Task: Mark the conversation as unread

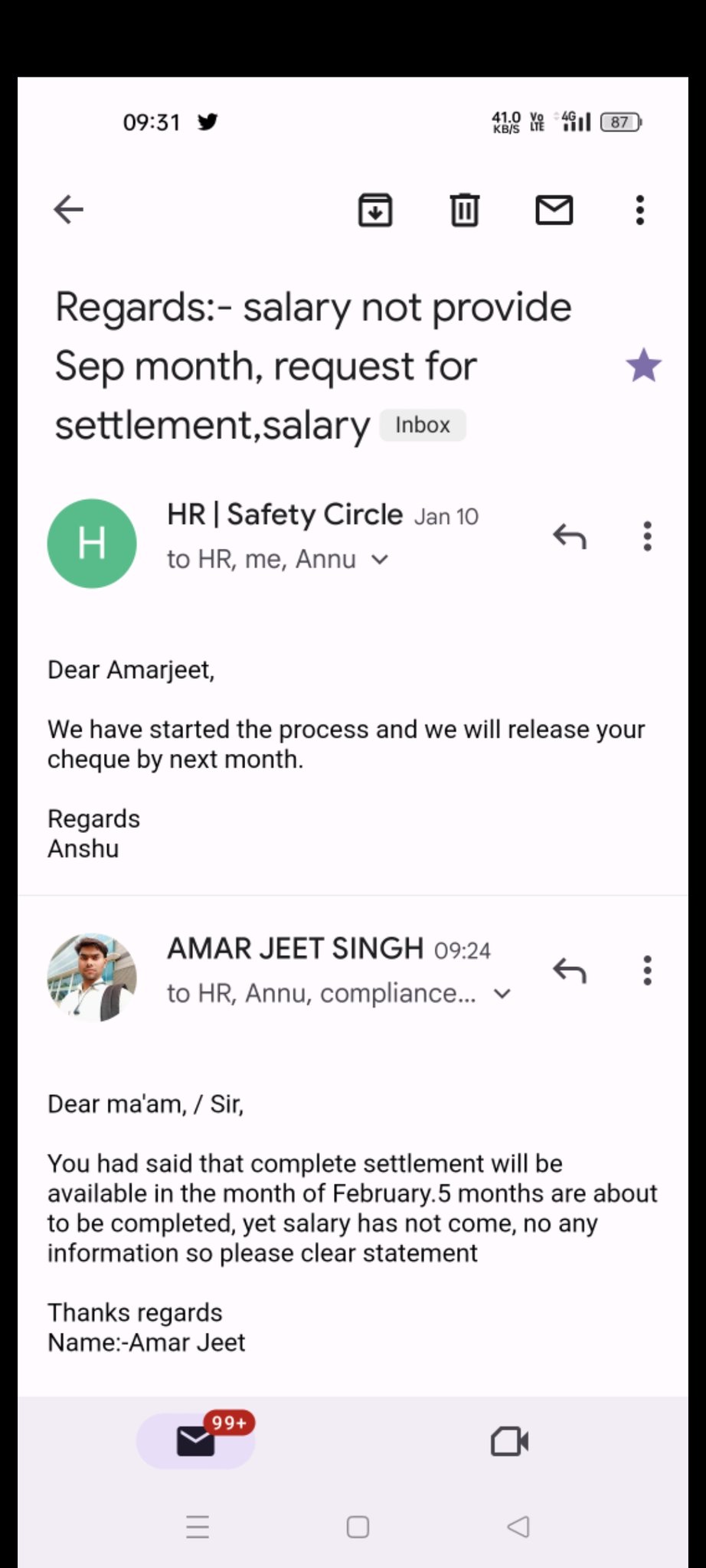Action: (554, 210)
